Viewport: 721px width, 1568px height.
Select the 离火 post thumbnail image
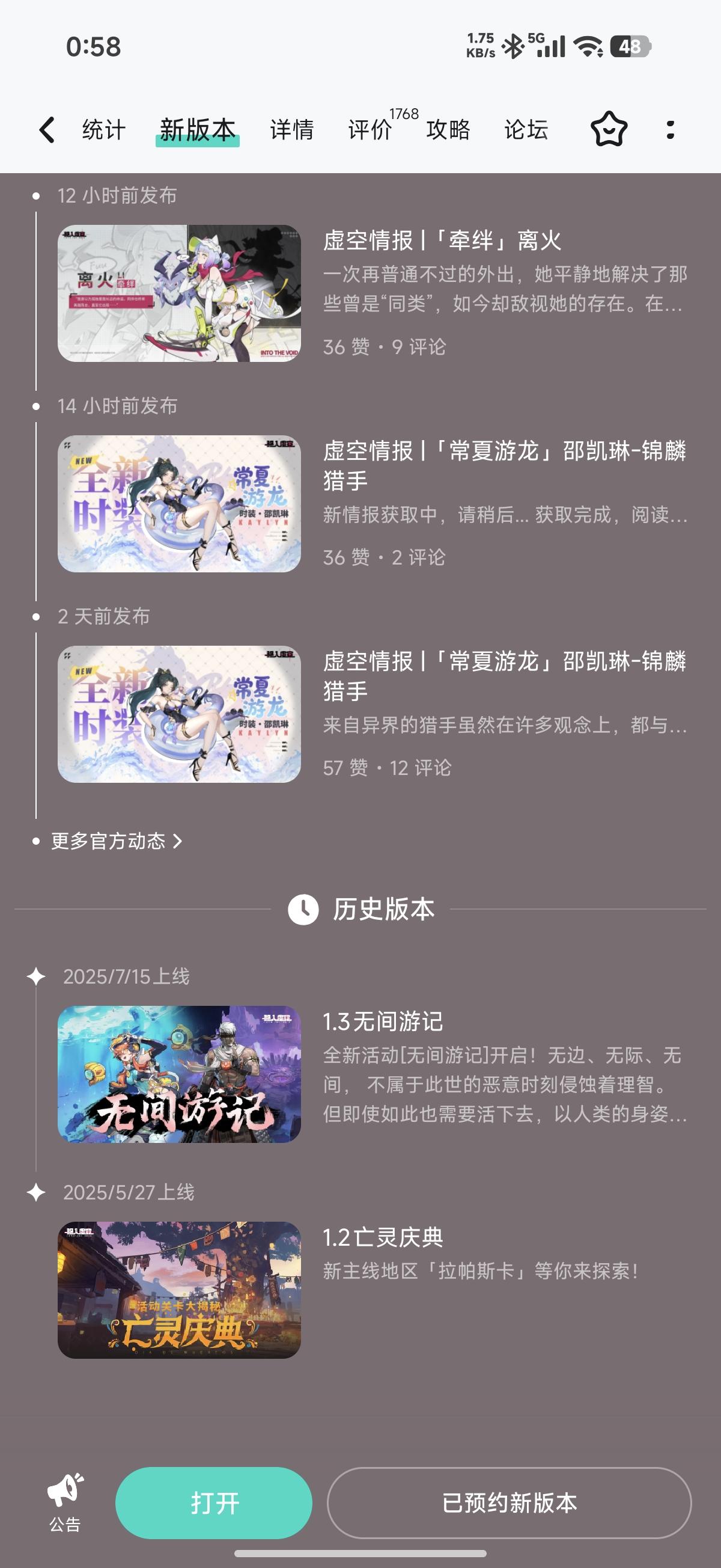tap(180, 291)
